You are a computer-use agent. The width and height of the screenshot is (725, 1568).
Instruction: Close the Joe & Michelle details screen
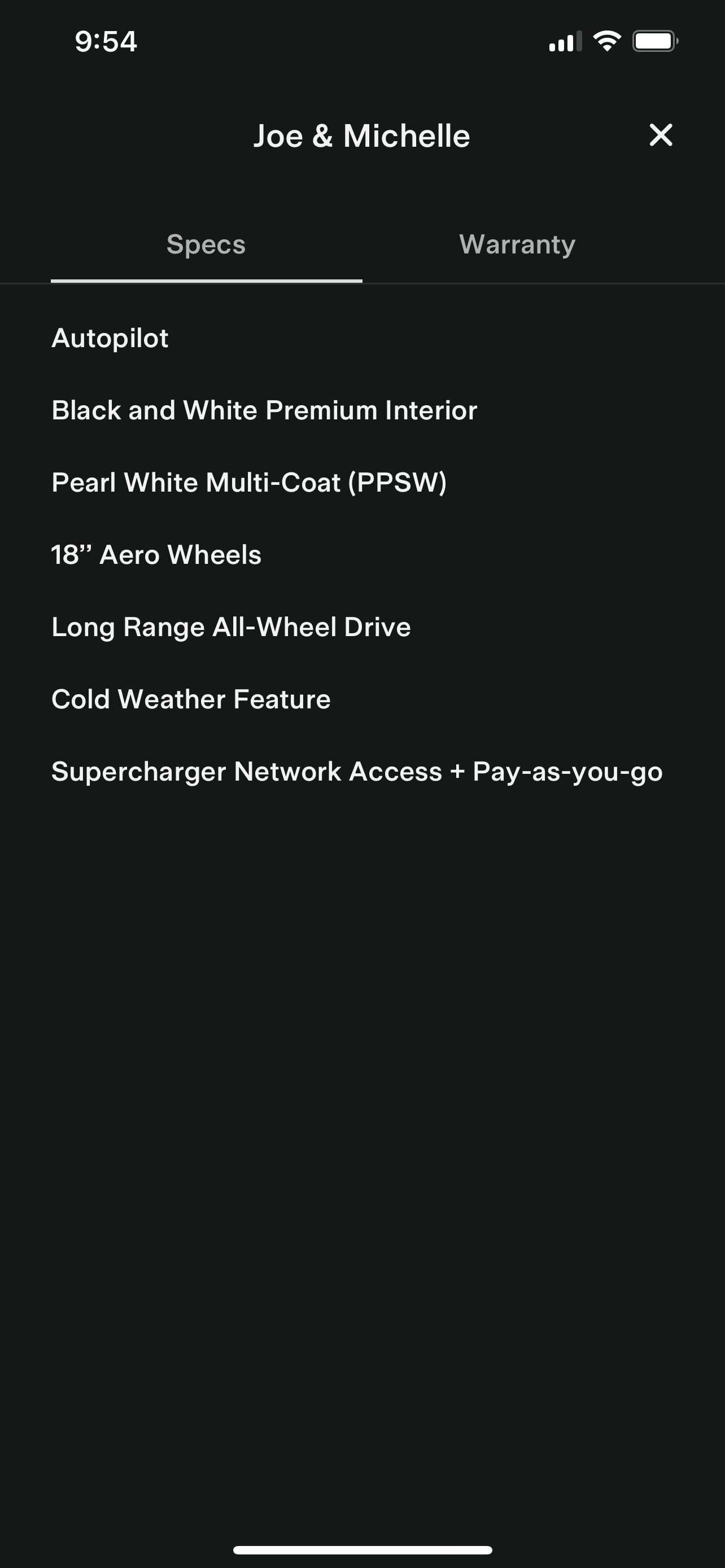pyautogui.click(x=661, y=135)
